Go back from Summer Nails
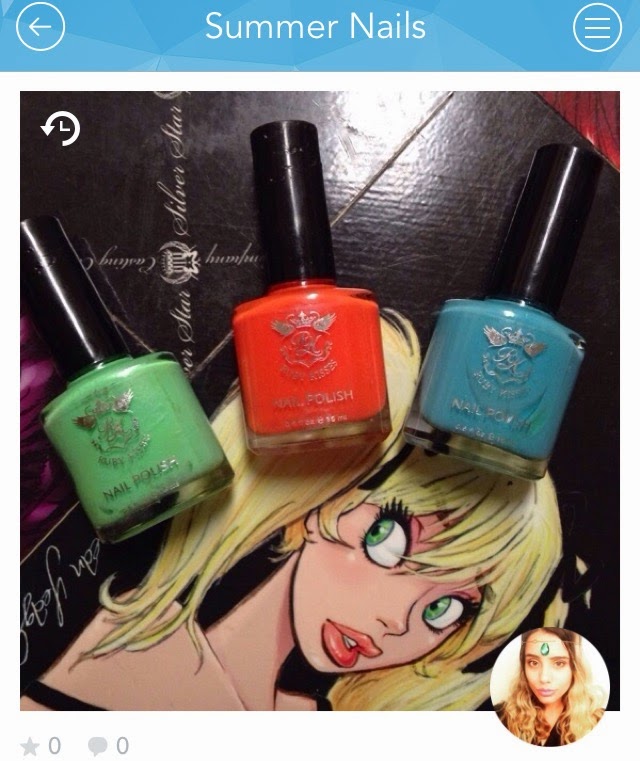This screenshot has width=640, height=761. (40, 30)
